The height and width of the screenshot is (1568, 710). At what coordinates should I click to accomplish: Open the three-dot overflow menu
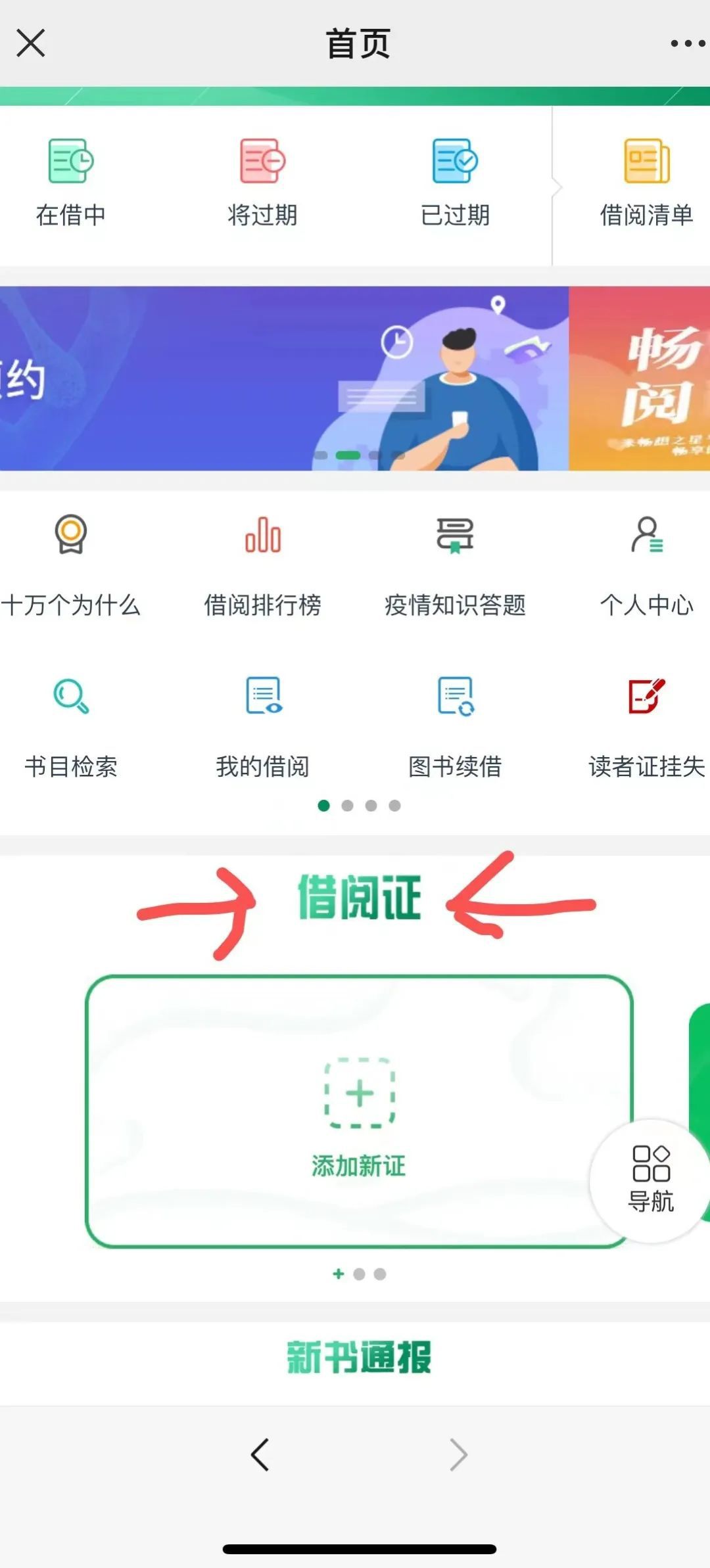(687, 44)
